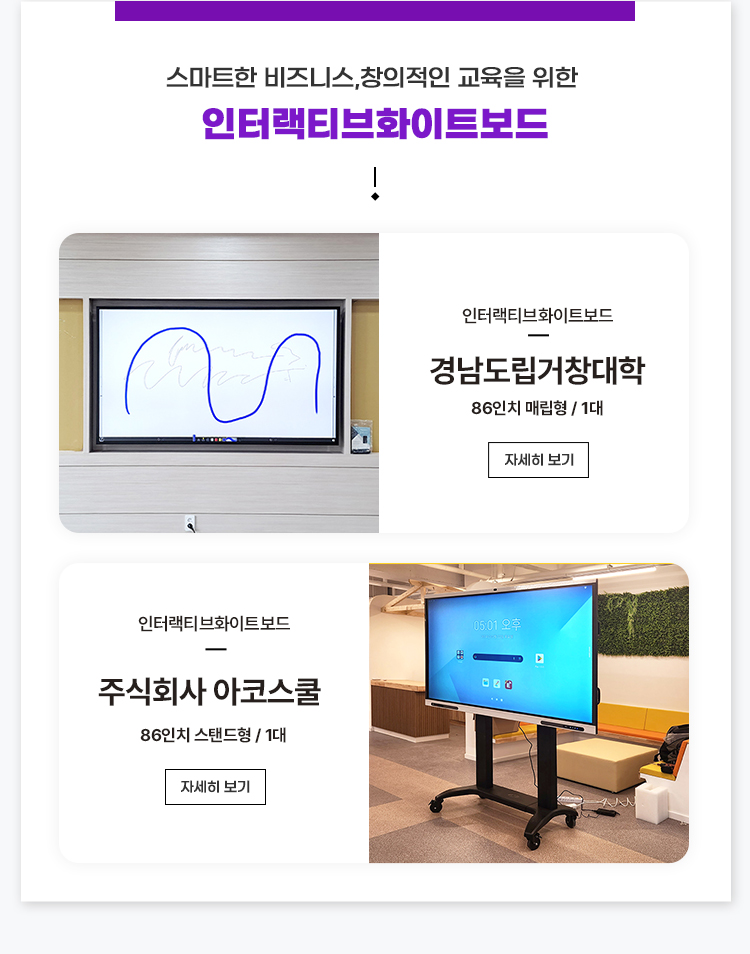Open the 경남도립거창대학 whiteboard photo
The image size is (750, 954).
tap(219, 383)
